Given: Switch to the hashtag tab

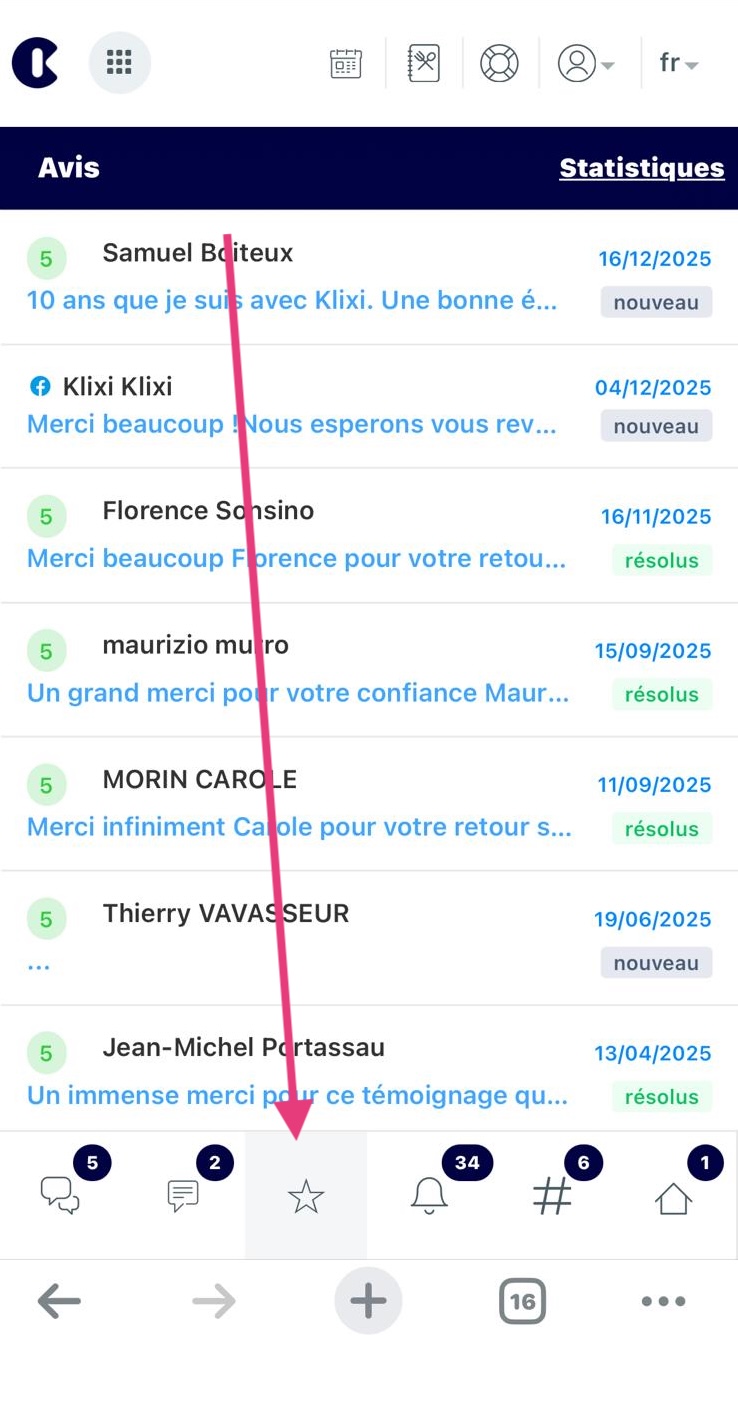Looking at the screenshot, I should [x=552, y=1195].
